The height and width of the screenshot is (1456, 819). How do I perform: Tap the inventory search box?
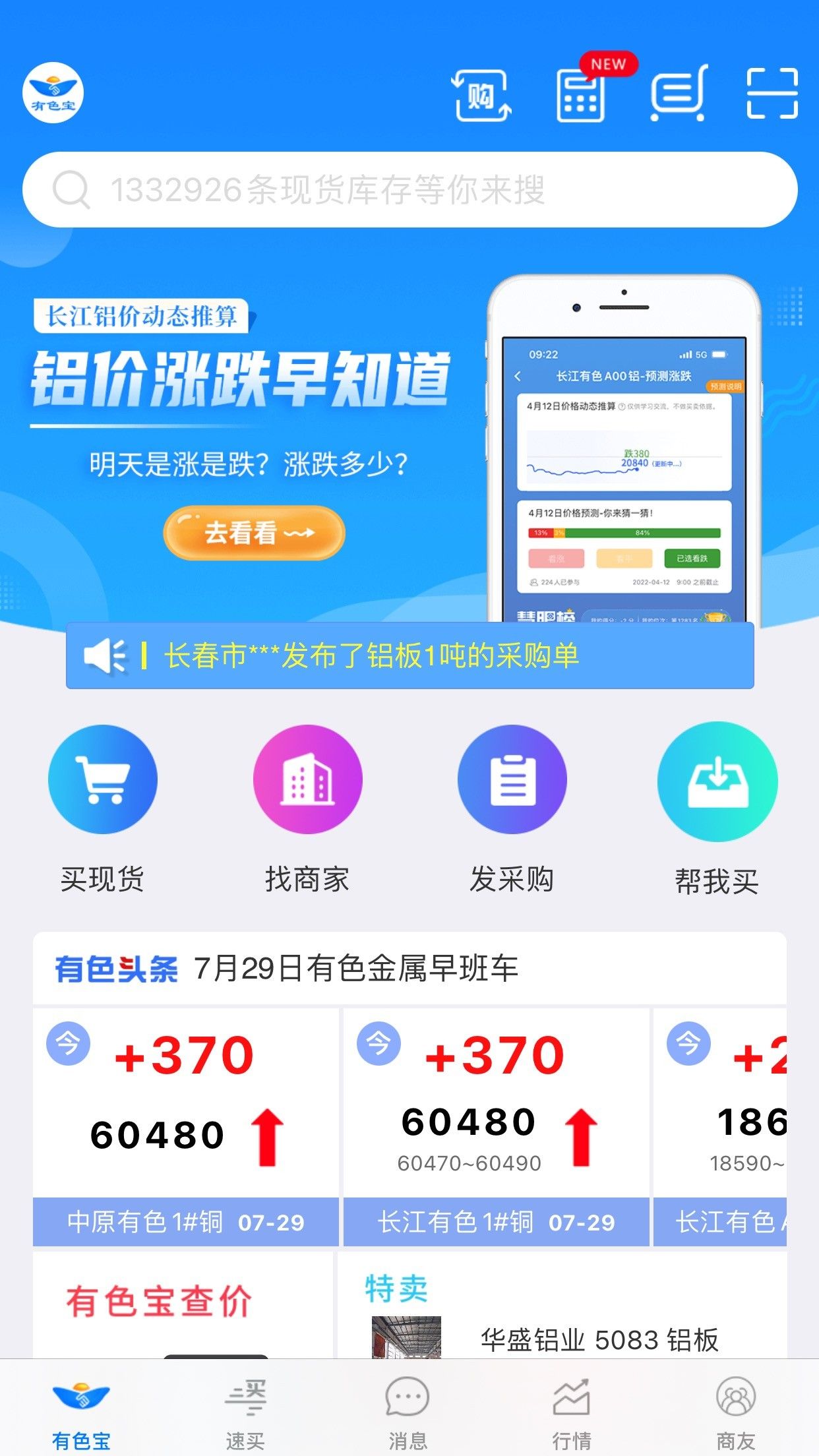[x=409, y=190]
